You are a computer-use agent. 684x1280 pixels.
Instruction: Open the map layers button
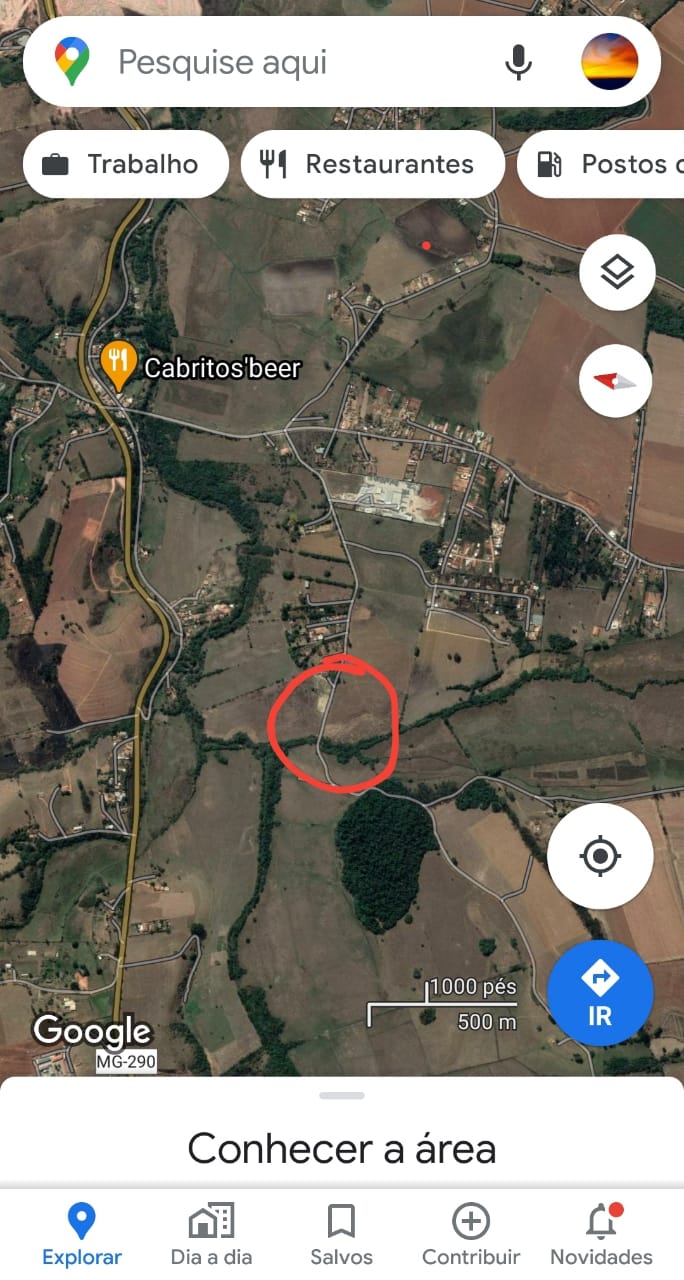617,272
